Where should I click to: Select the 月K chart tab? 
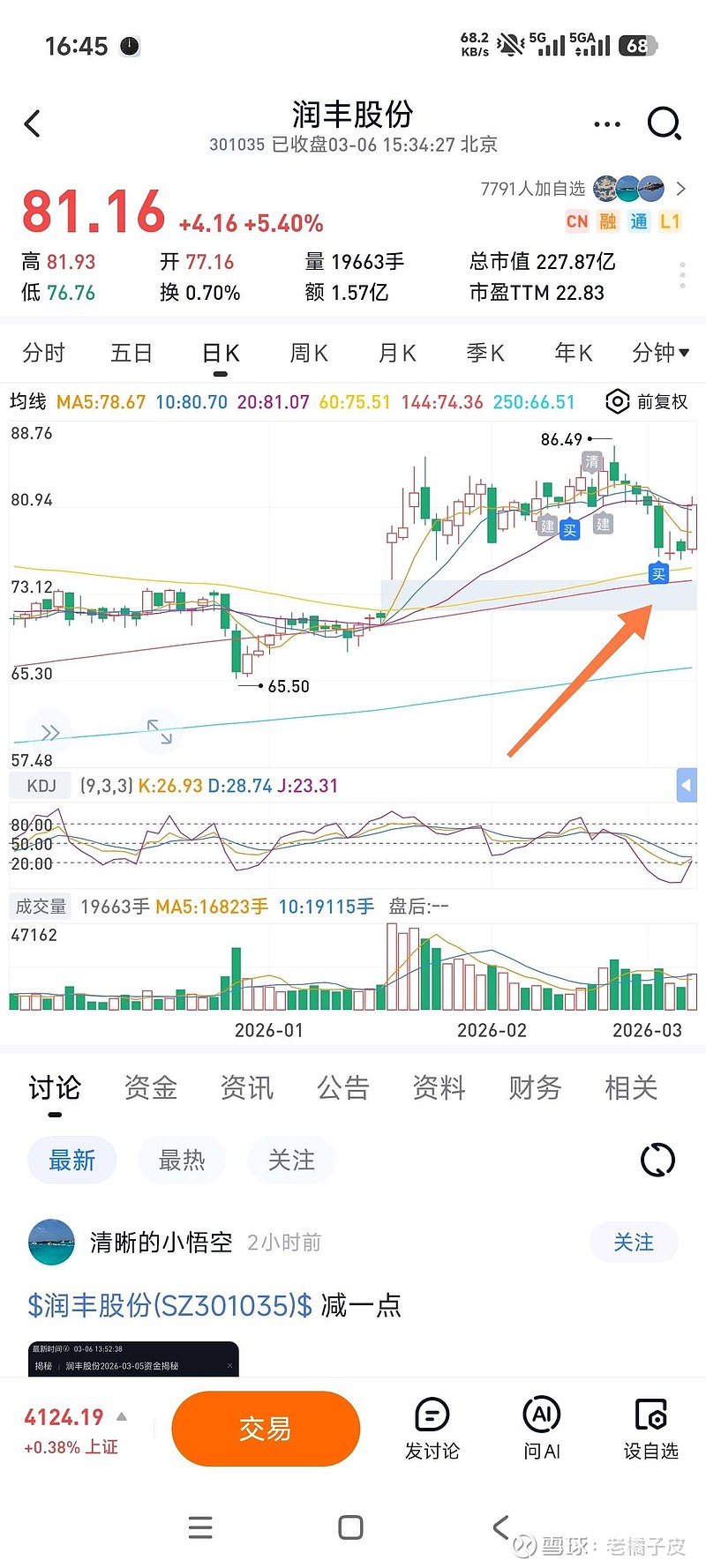coord(397,354)
